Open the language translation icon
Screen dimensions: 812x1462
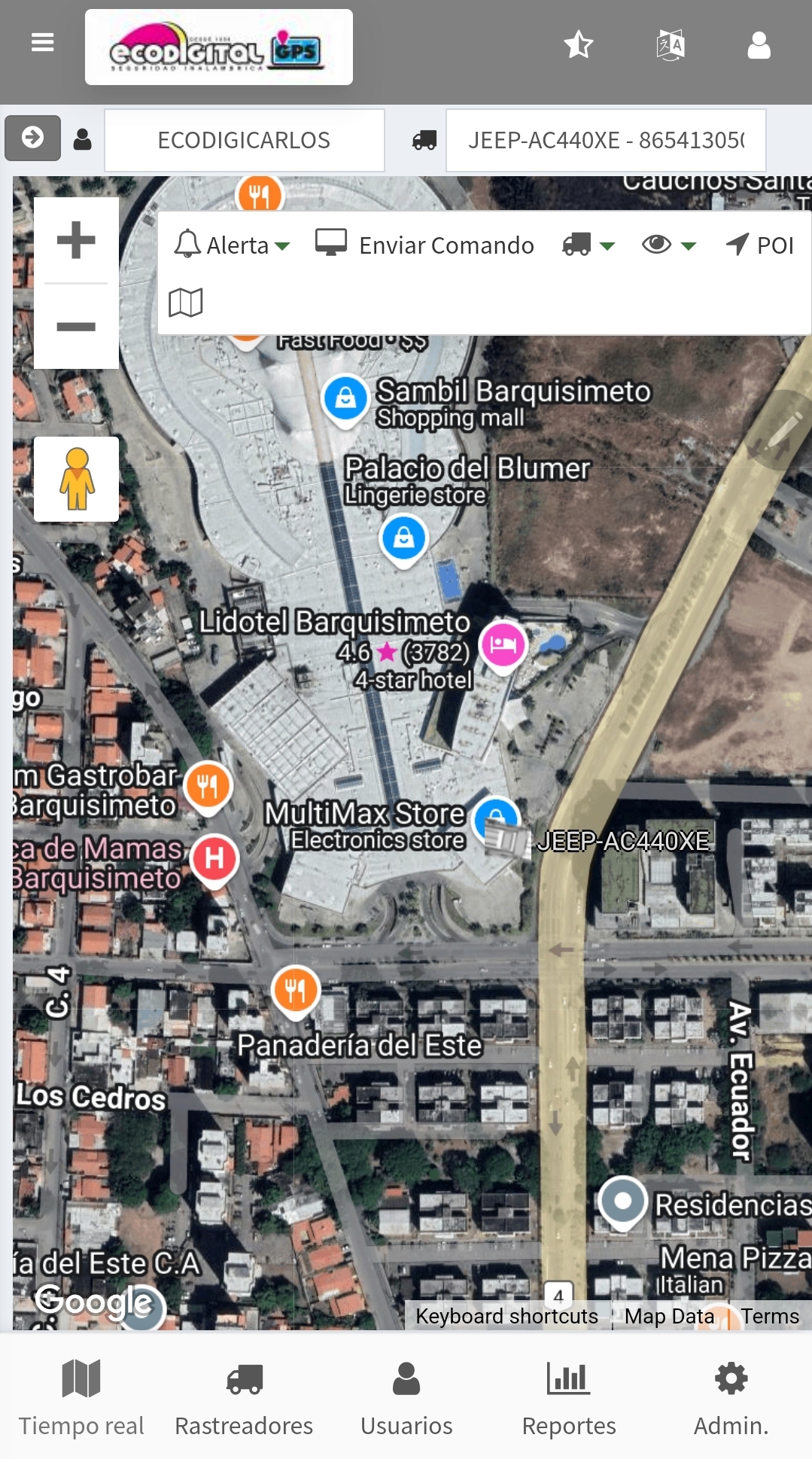[x=670, y=45]
